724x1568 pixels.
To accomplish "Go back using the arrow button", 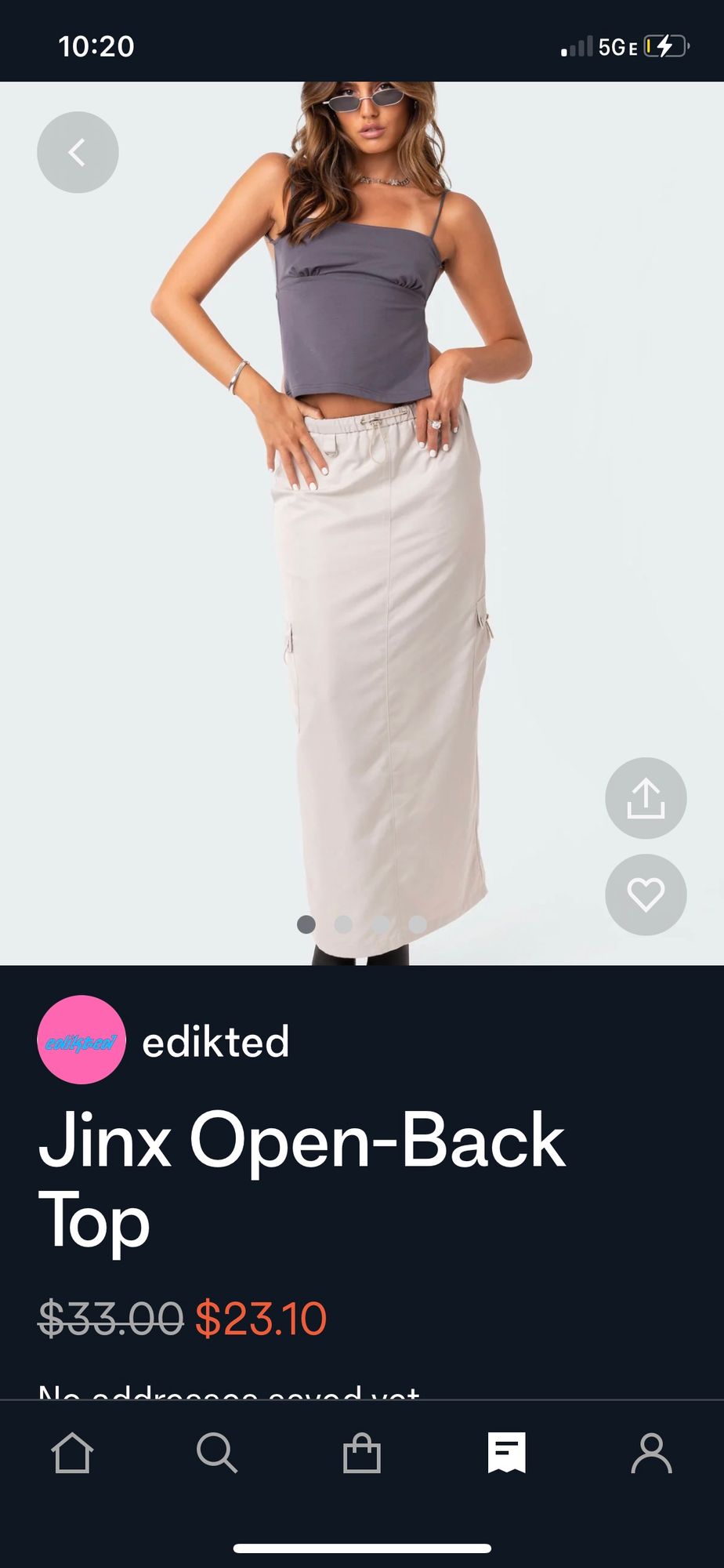I will 78,152.
